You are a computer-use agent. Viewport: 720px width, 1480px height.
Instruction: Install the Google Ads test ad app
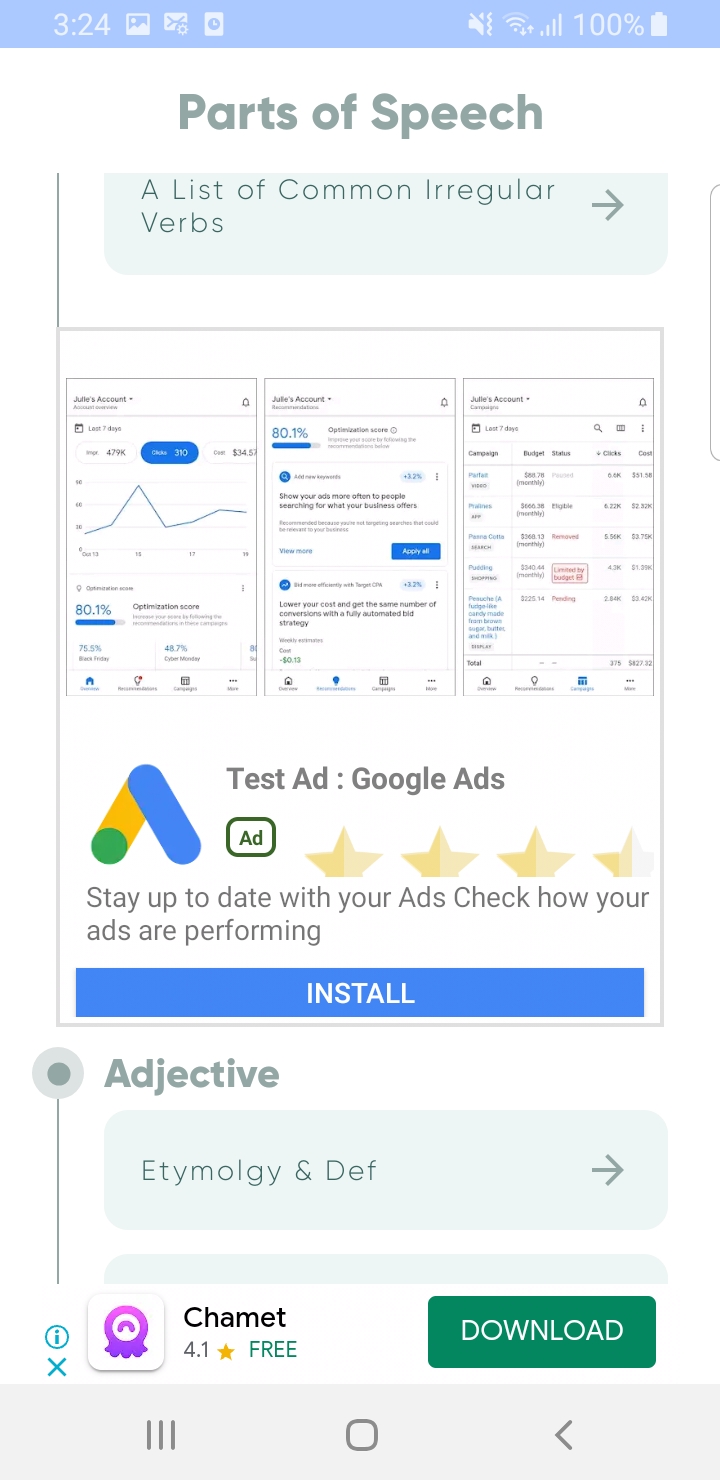pos(360,993)
